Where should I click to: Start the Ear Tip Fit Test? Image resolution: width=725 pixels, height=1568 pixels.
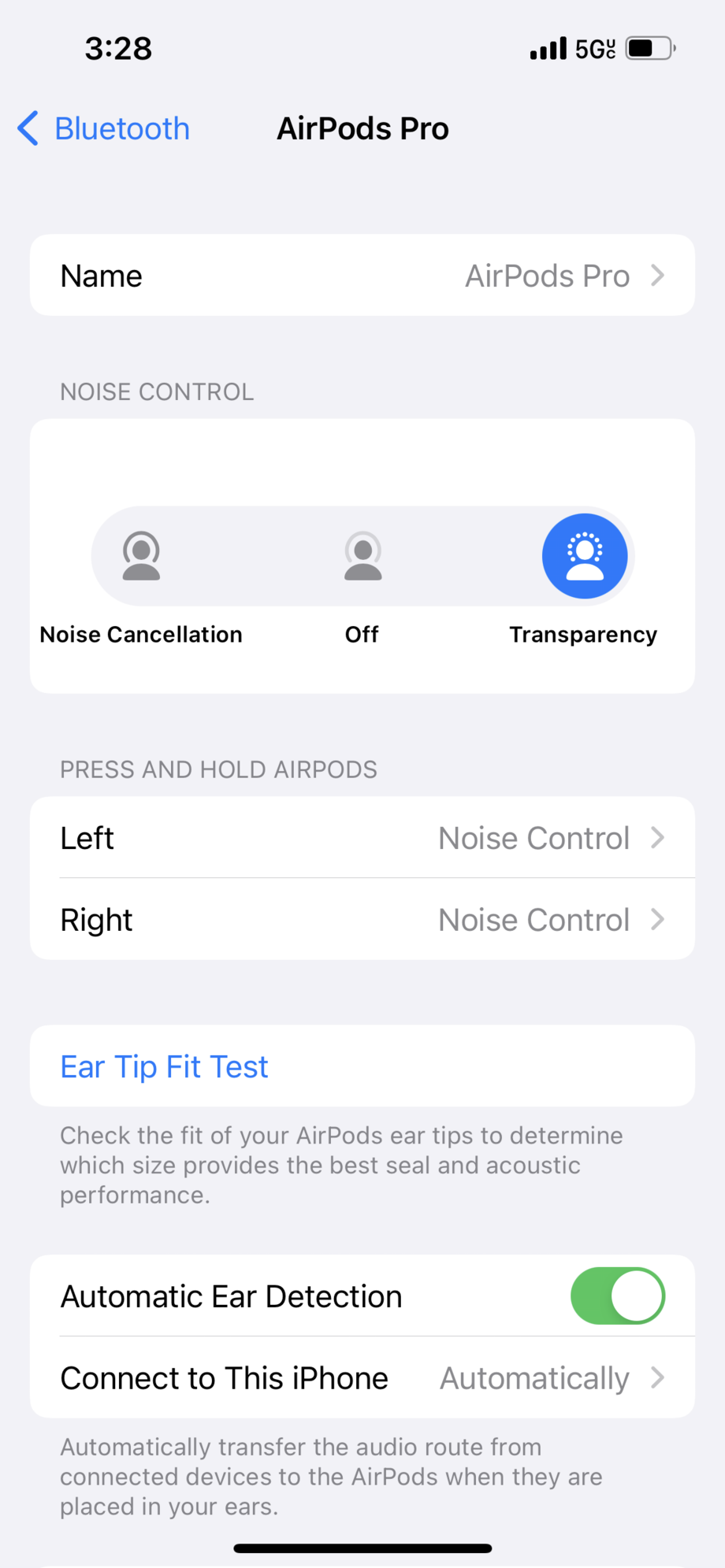pyautogui.click(x=362, y=1066)
